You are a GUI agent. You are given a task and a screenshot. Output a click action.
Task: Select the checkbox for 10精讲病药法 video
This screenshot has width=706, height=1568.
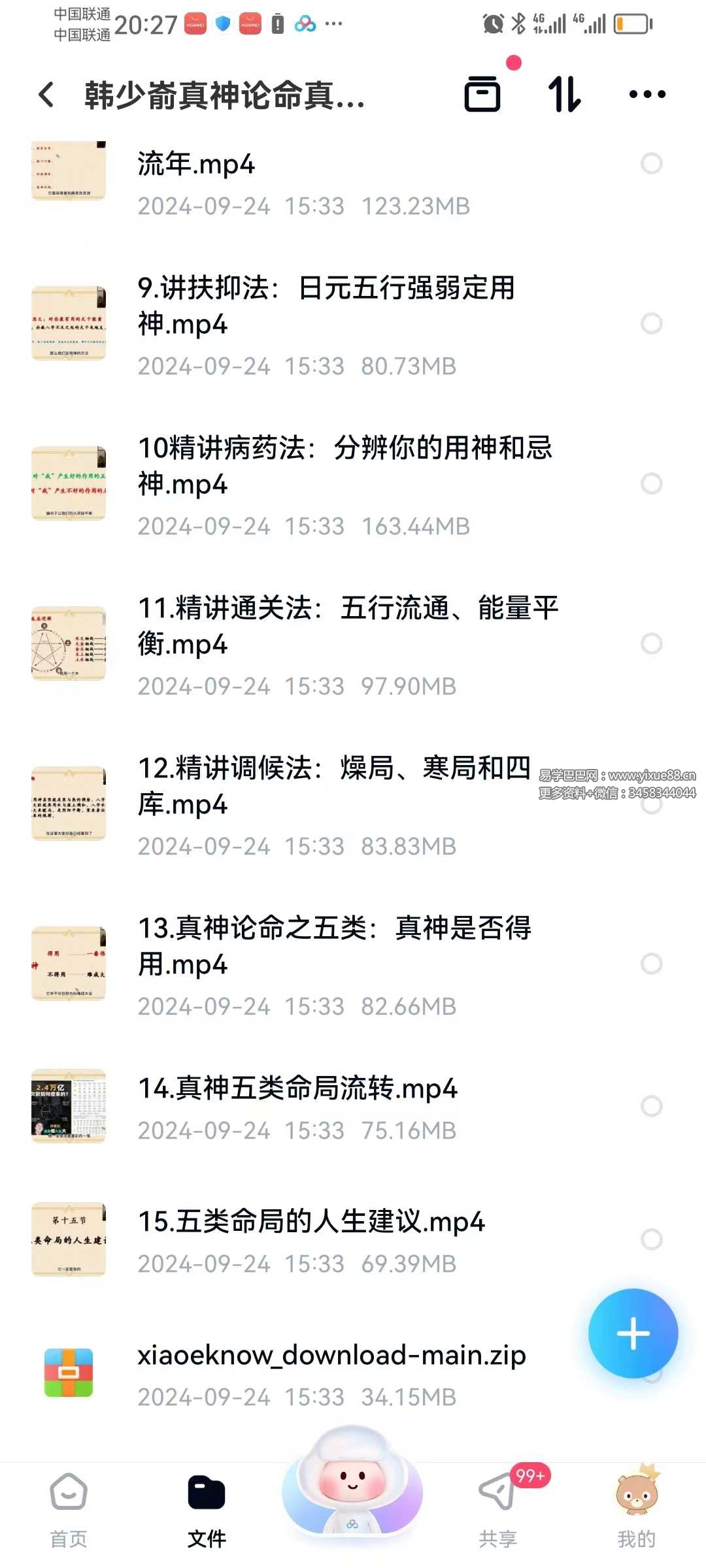click(651, 484)
